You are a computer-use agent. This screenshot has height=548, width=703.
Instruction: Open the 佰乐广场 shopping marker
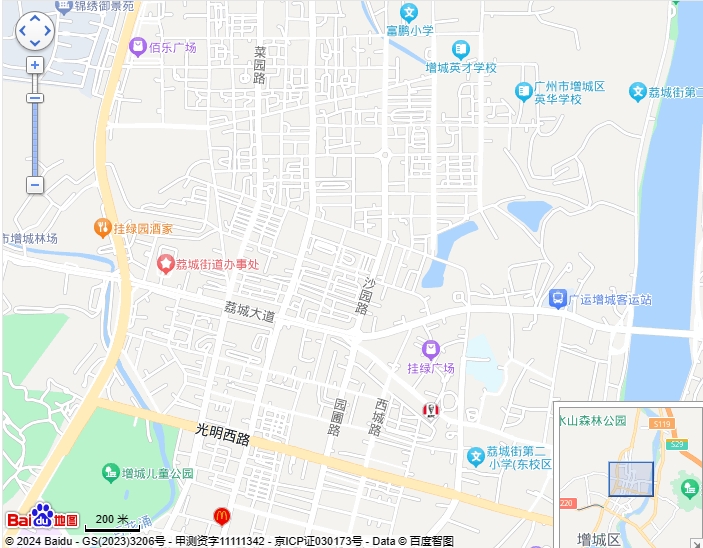(x=137, y=47)
